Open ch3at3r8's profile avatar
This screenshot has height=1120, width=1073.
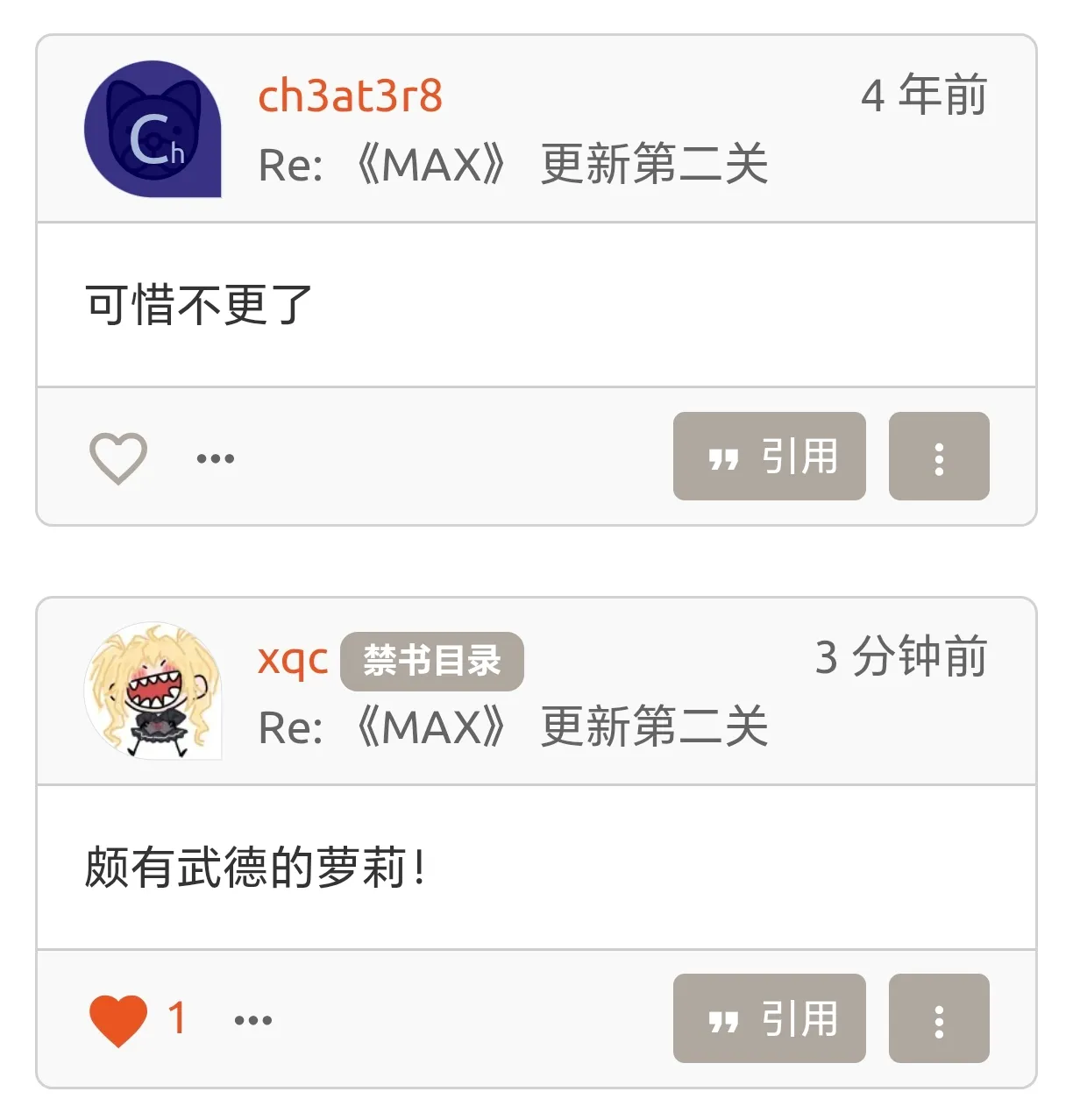tap(153, 130)
